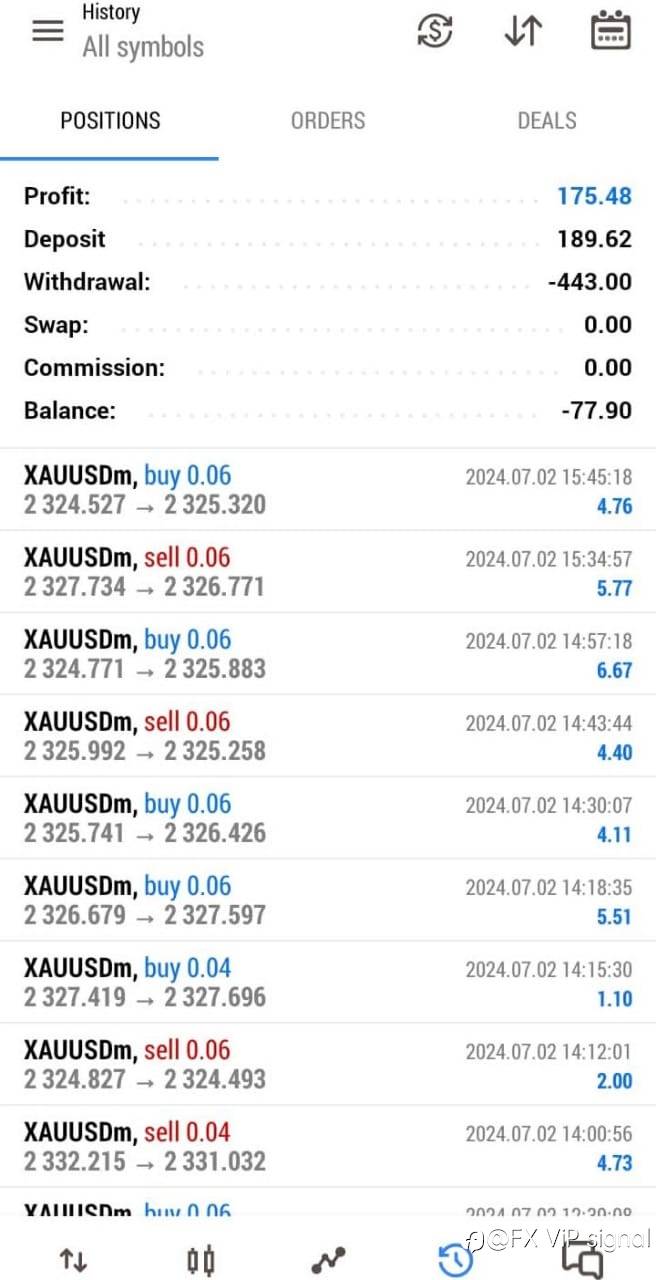Image resolution: width=656 pixels, height=1280 pixels.
Task: Select the Positions tab
Action: coord(110,121)
